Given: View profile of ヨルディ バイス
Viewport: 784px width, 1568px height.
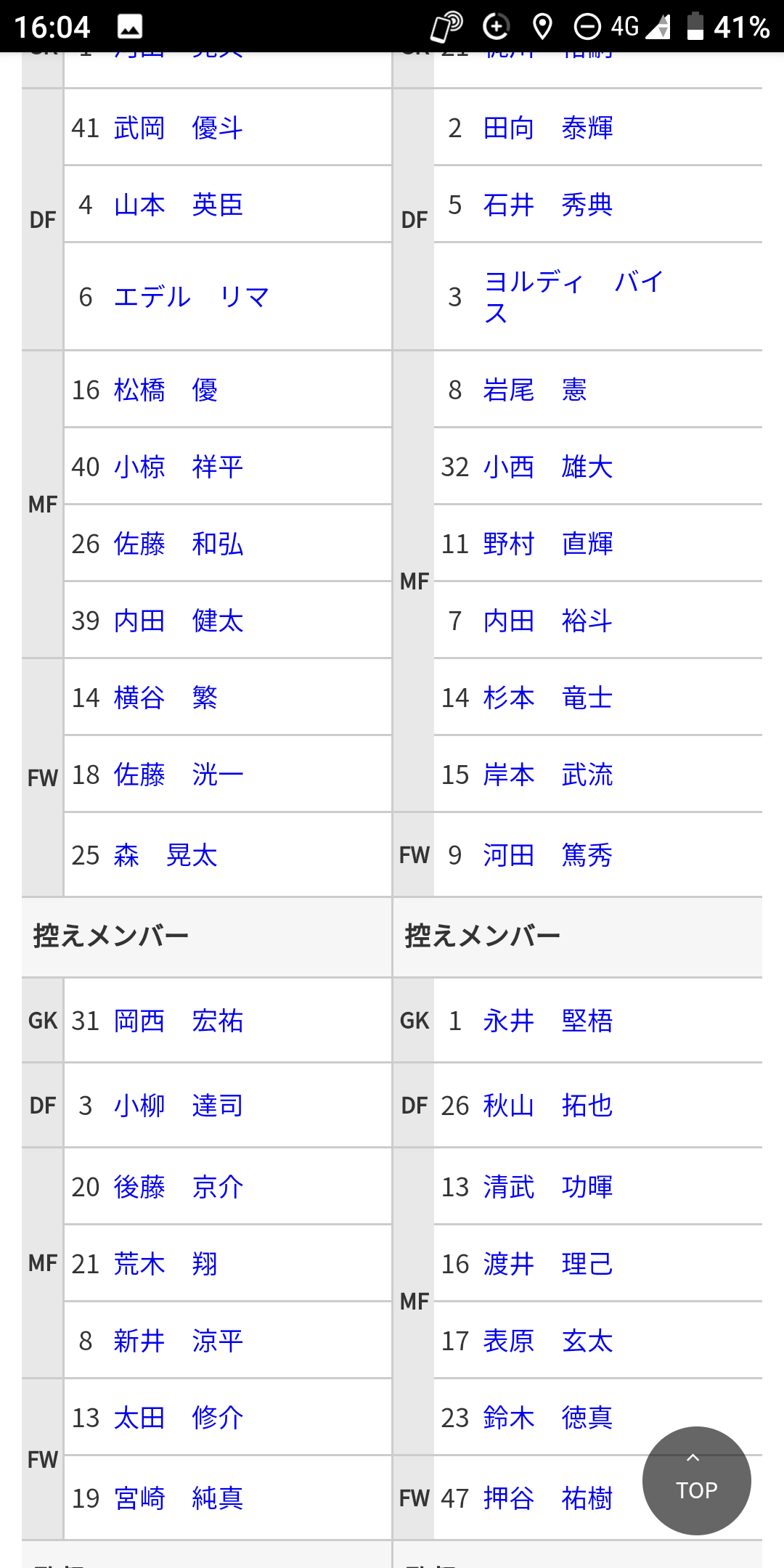Looking at the screenshot, I should pyautogui.click(x=573, y=296).
